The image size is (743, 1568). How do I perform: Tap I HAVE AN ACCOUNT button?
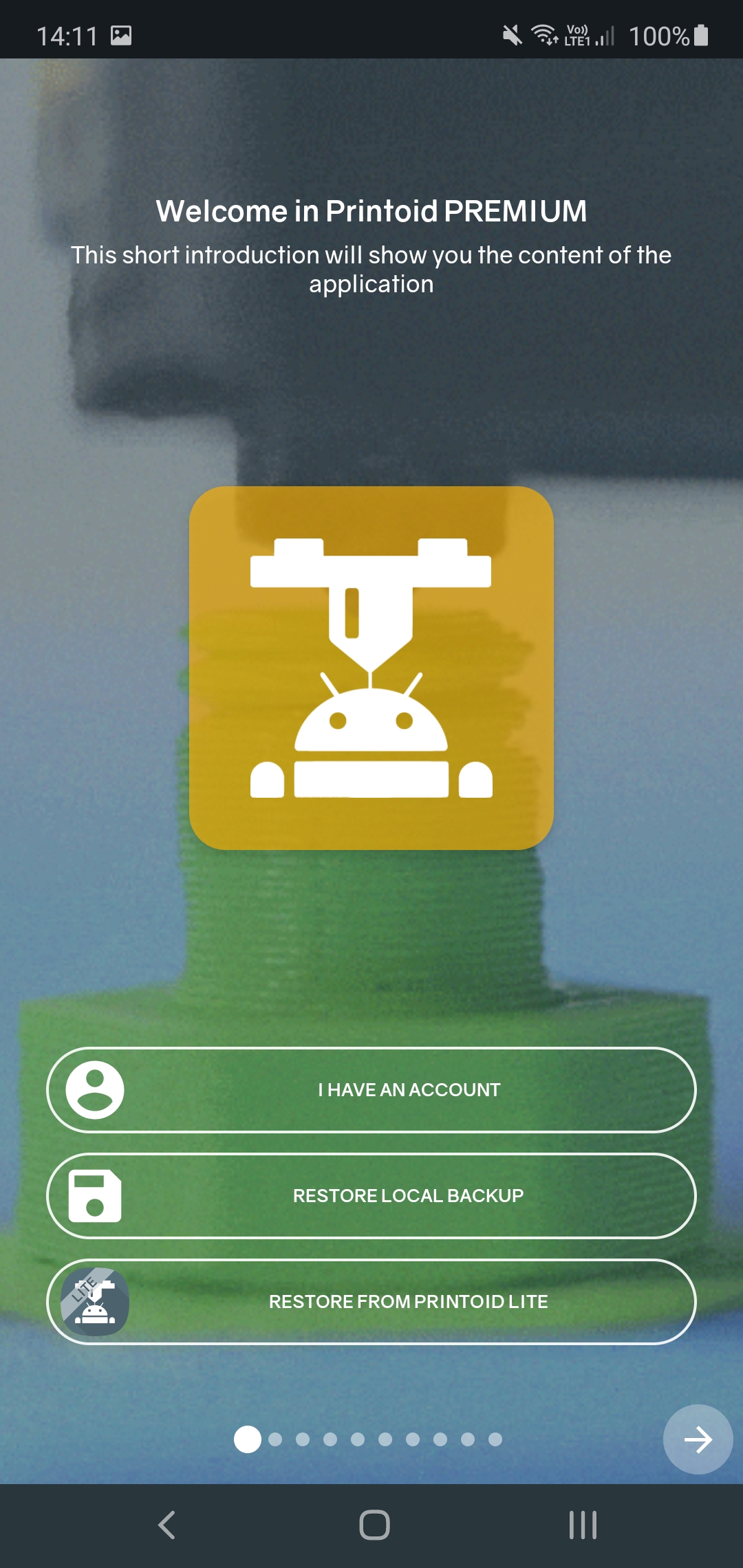[x=371, y=1090]
